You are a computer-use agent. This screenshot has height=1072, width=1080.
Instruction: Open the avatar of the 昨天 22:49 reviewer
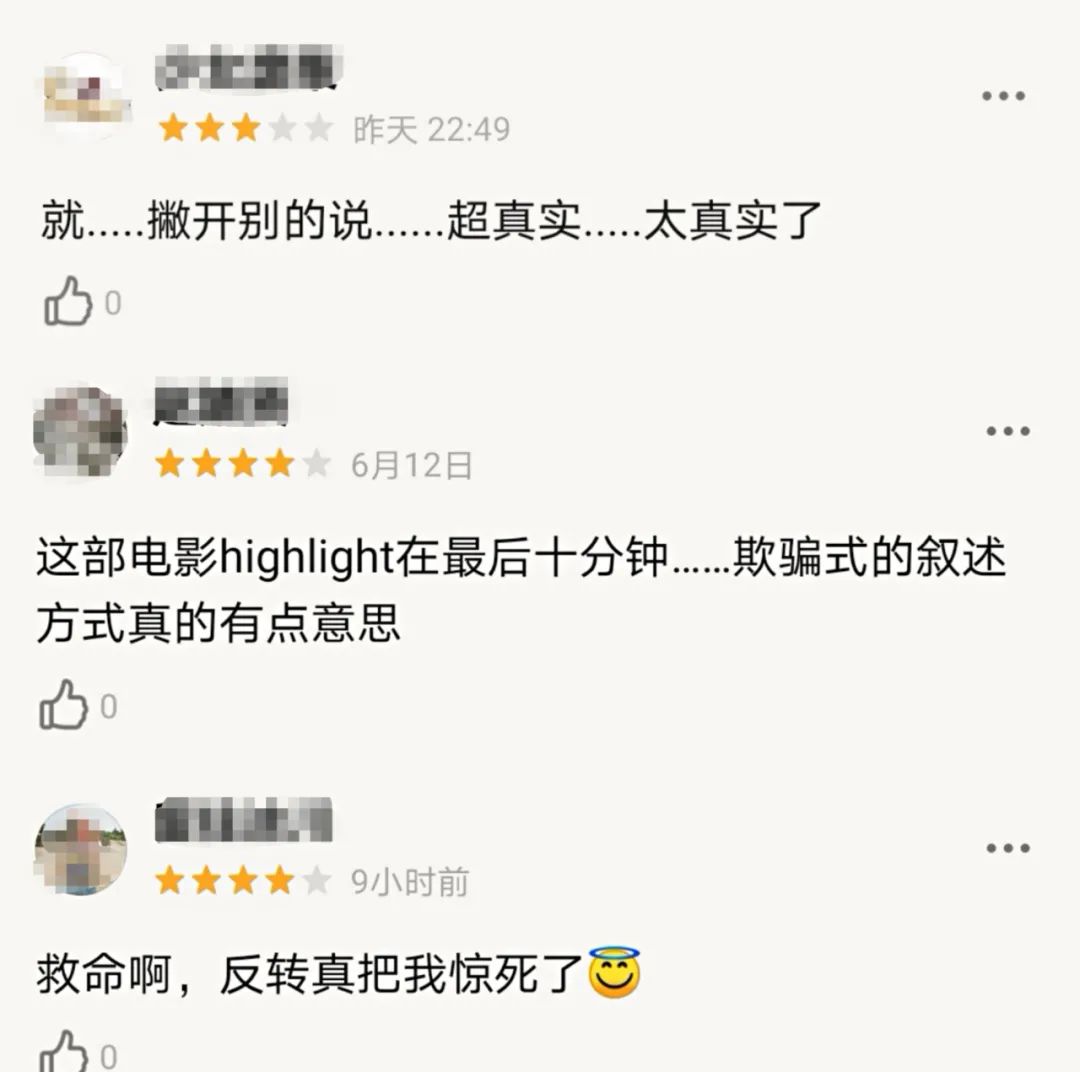[86, 97]
